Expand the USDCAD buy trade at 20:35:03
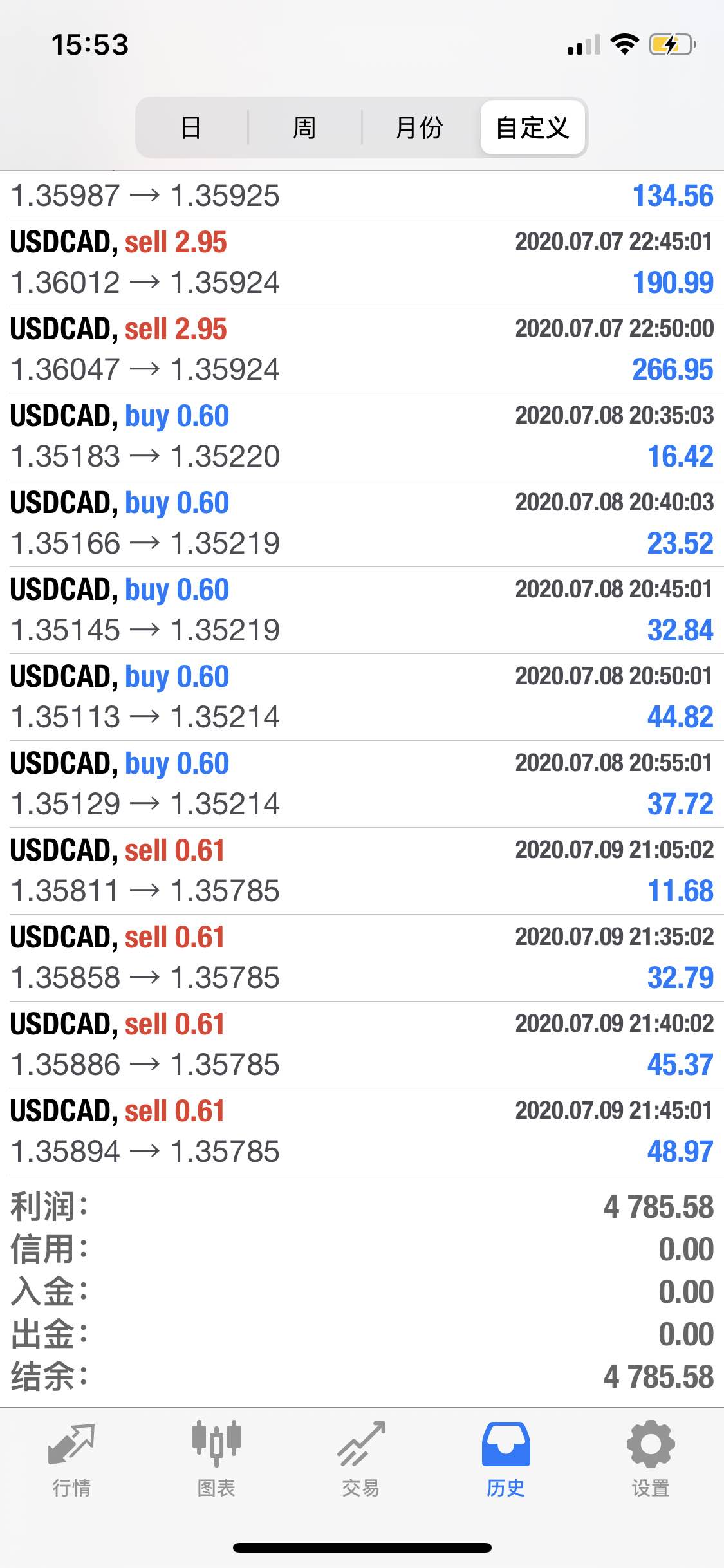This screenshot has height=1568, width=724. [362, 436]
